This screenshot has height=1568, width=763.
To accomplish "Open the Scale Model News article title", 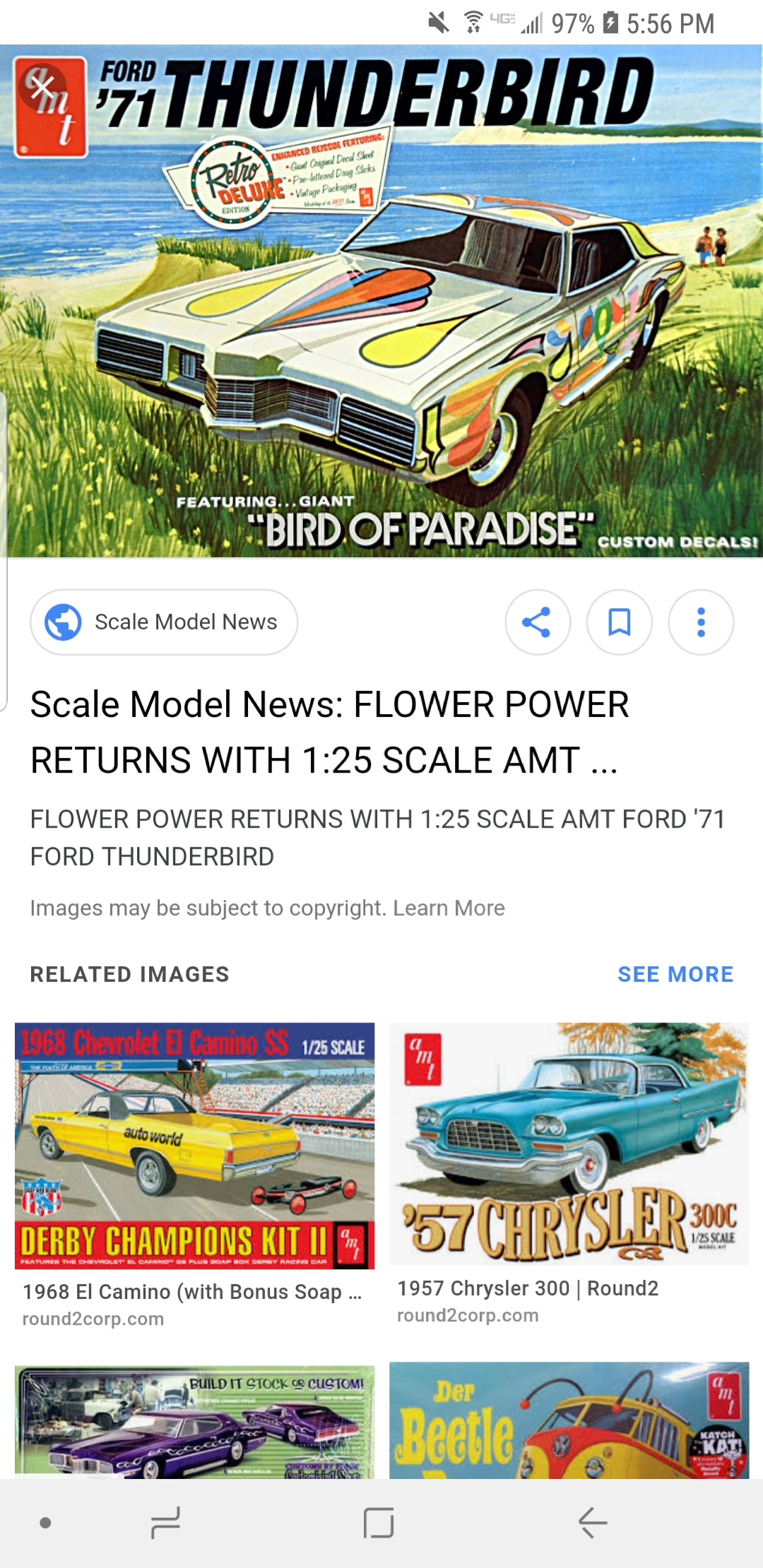I will pyautogui.click(x=330, y=732).
